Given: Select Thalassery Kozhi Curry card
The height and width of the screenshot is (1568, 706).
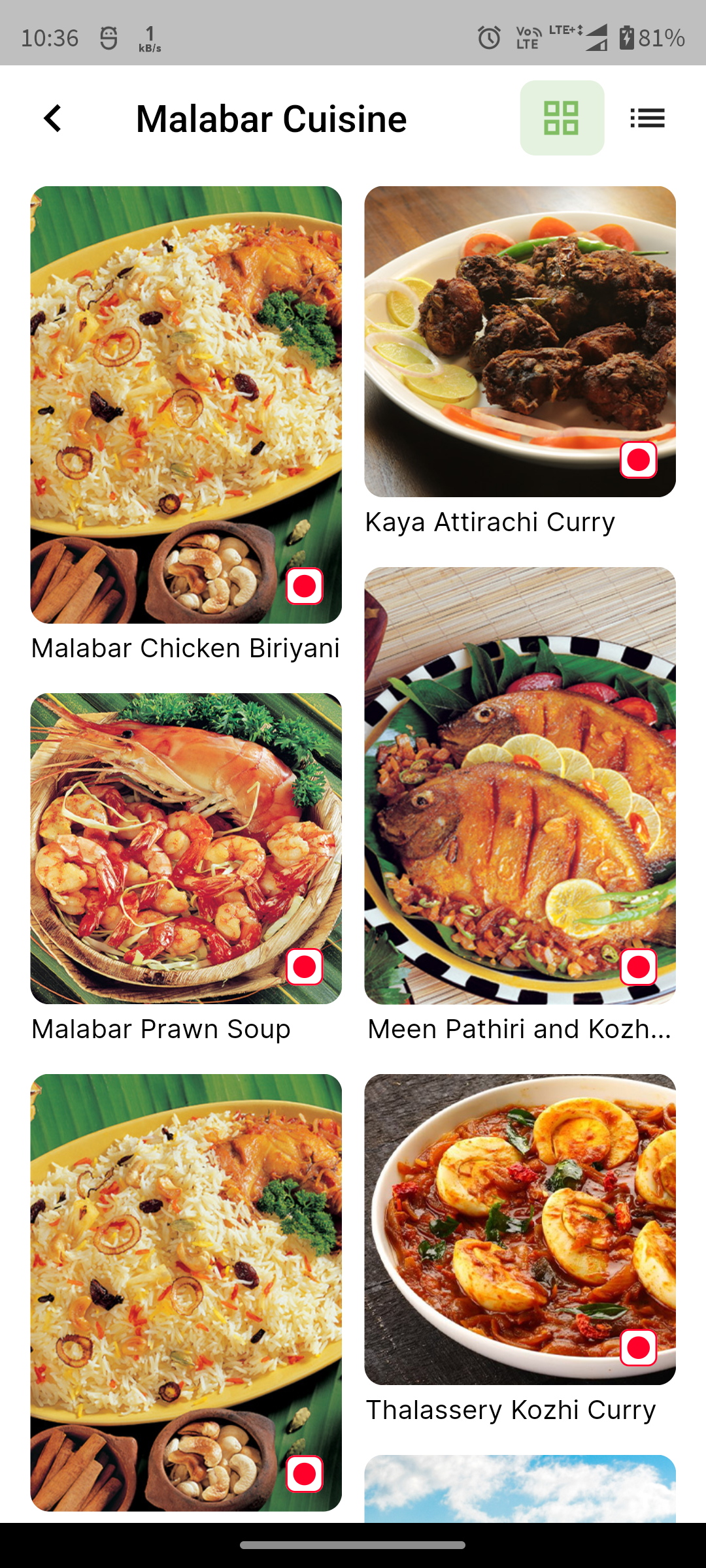Looking at the screenshot, I should tap(520, 1228).
